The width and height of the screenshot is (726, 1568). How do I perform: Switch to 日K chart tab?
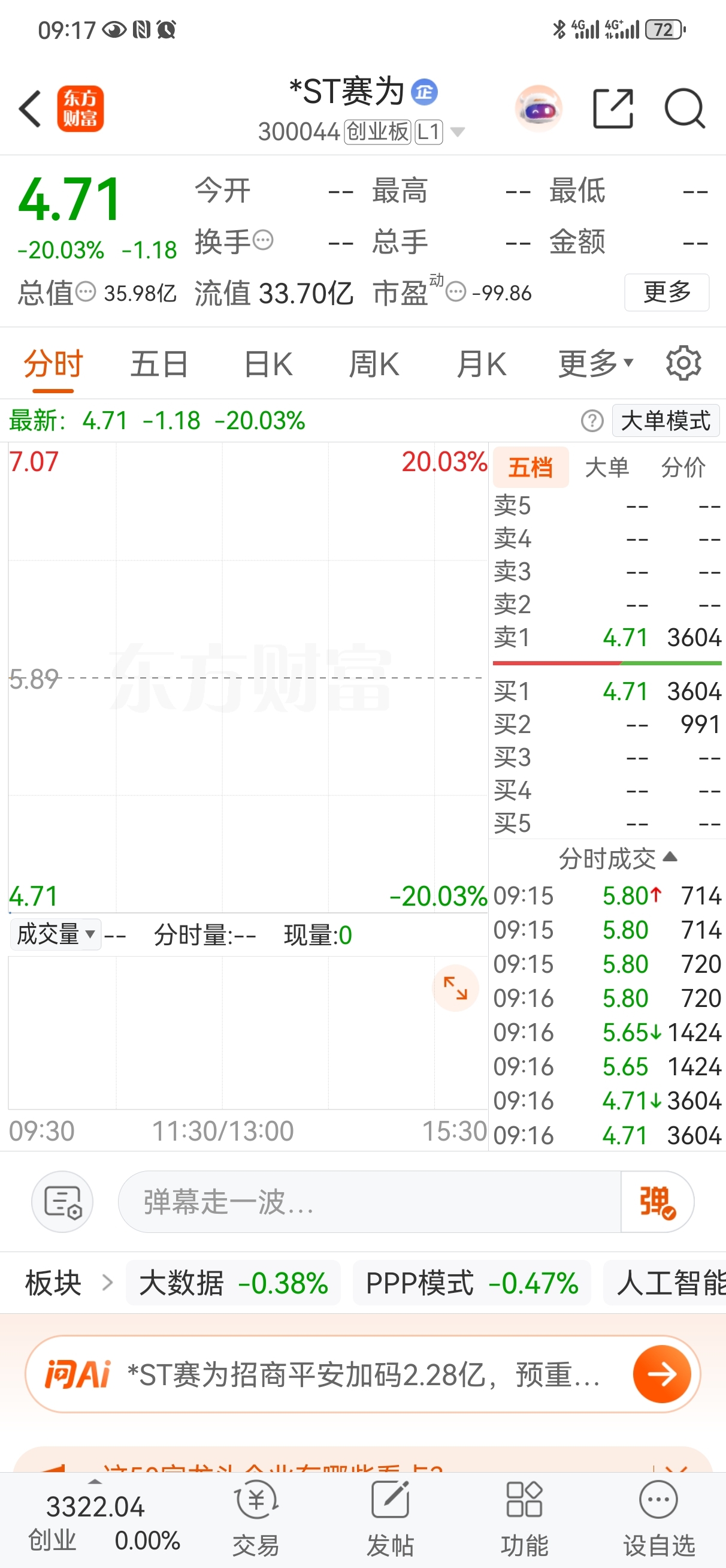268,364
